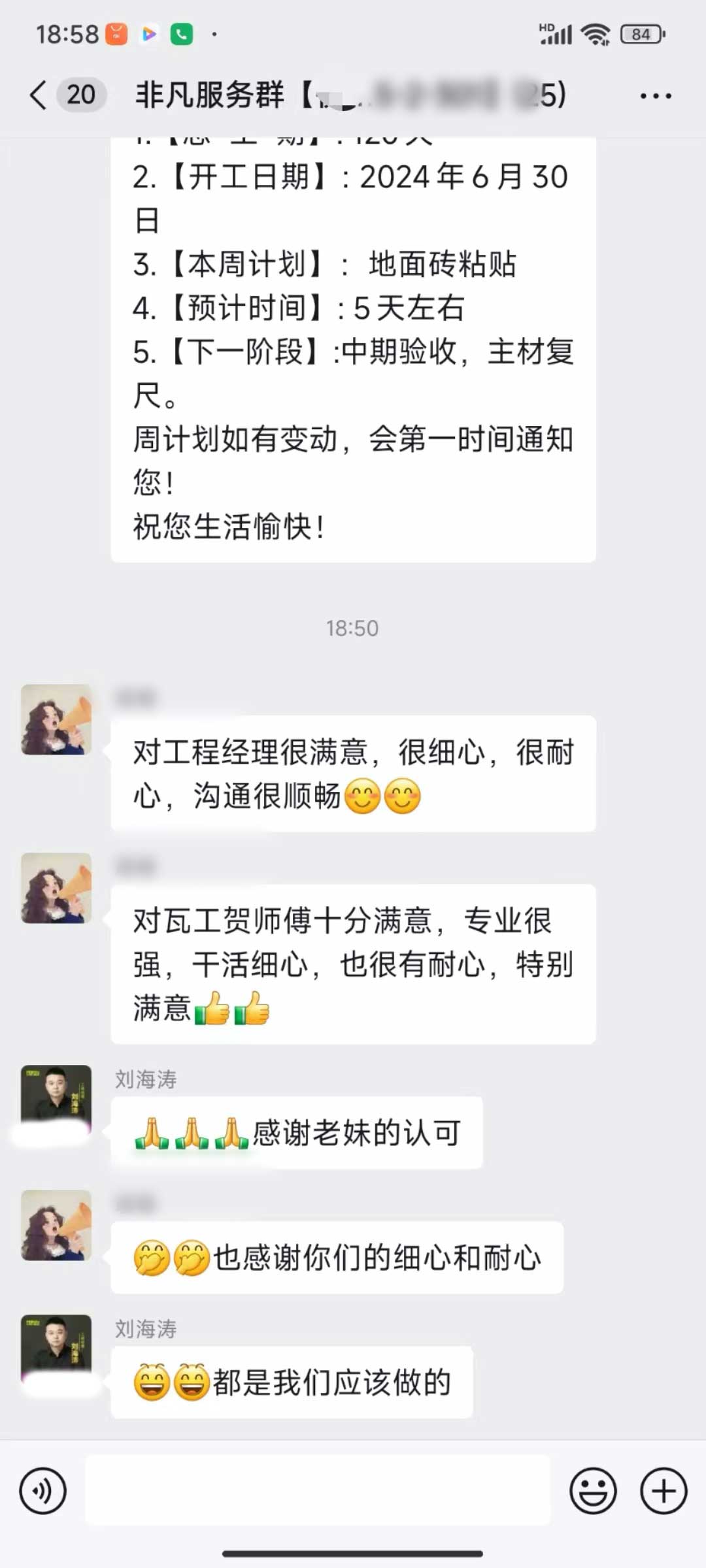Open the group chat overflow menu

[656, 96]
